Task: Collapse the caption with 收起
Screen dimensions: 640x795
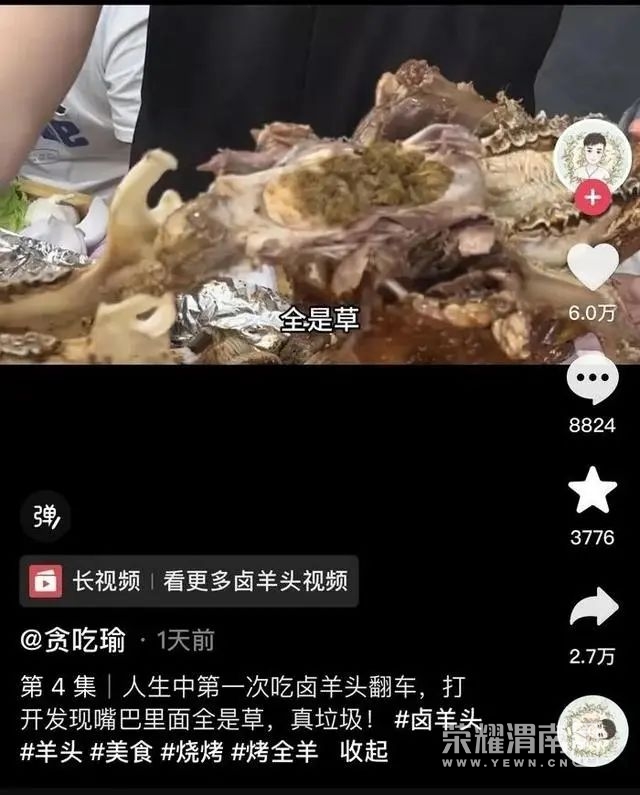Action: [363, 751]
